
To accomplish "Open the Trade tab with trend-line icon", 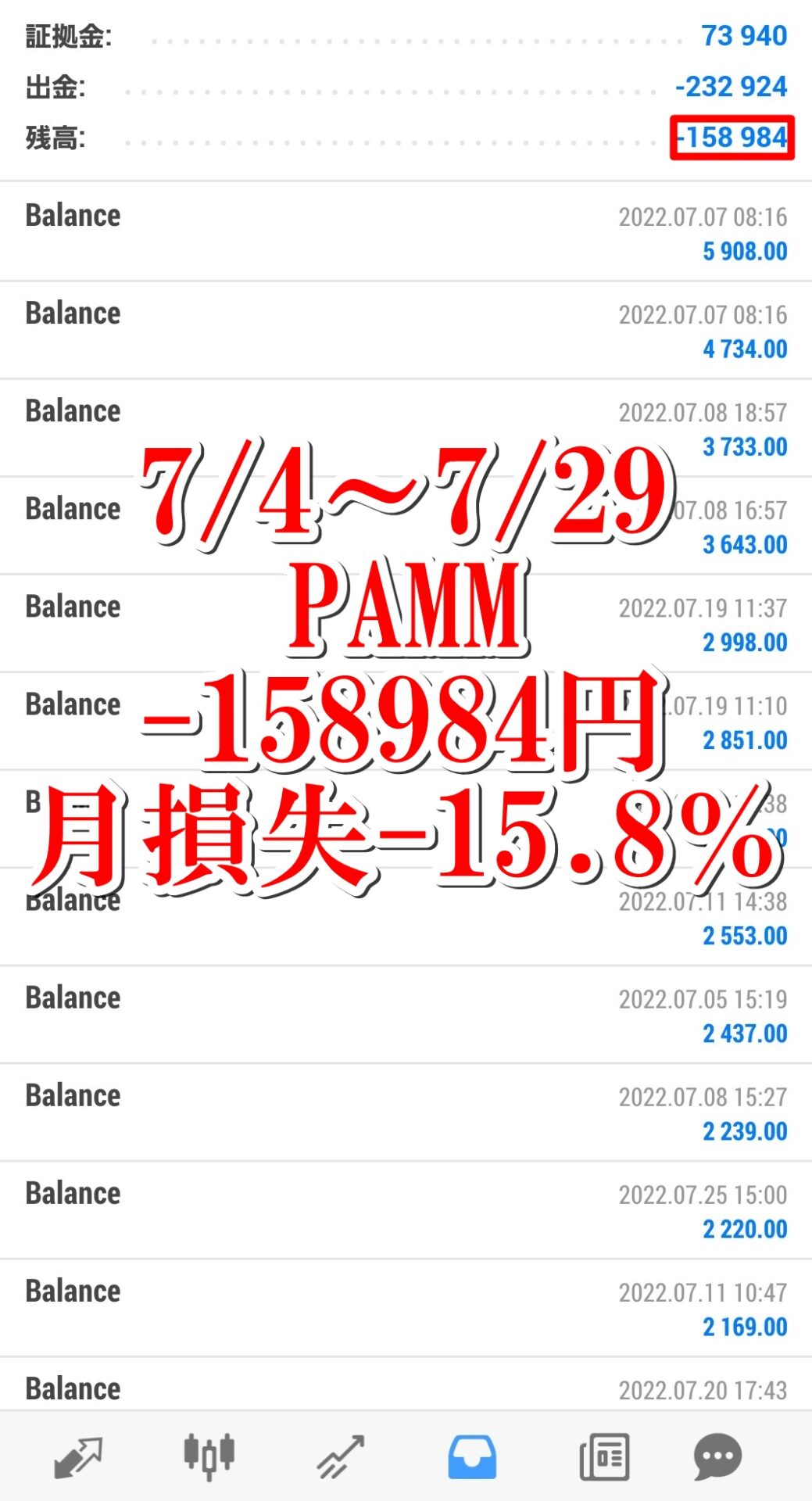I will 340,1457.
